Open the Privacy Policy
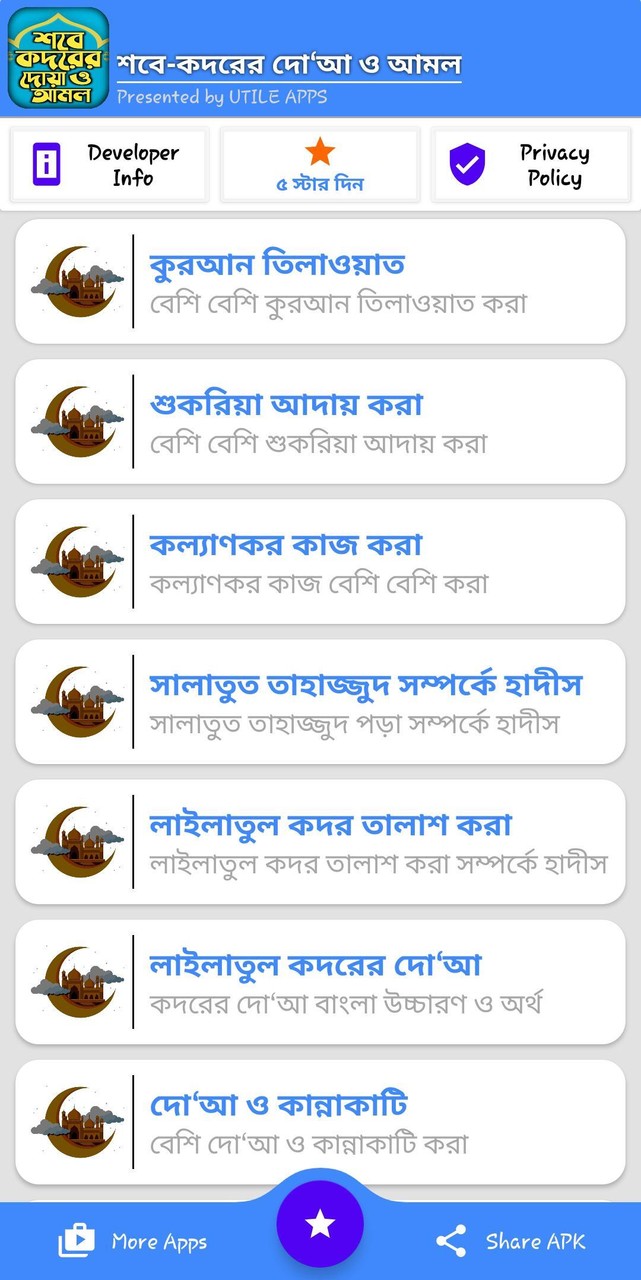This screenshot has width=641, height=1280. tap(531, 165)
